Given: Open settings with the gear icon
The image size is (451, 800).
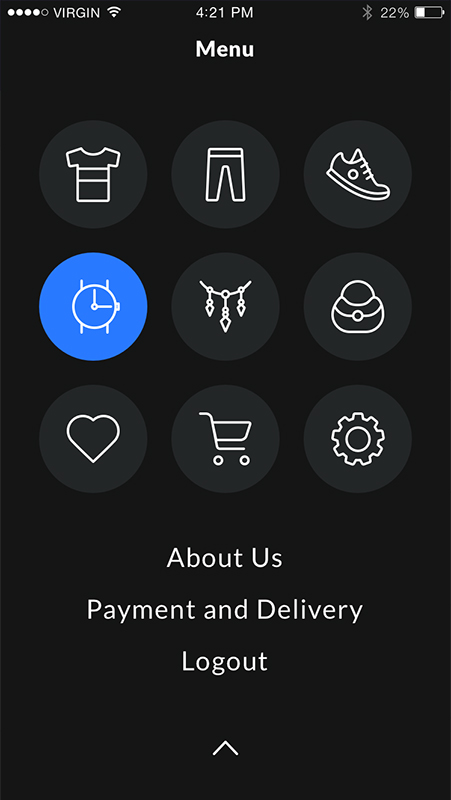Looking at the screenshot, I should point(358,439).
